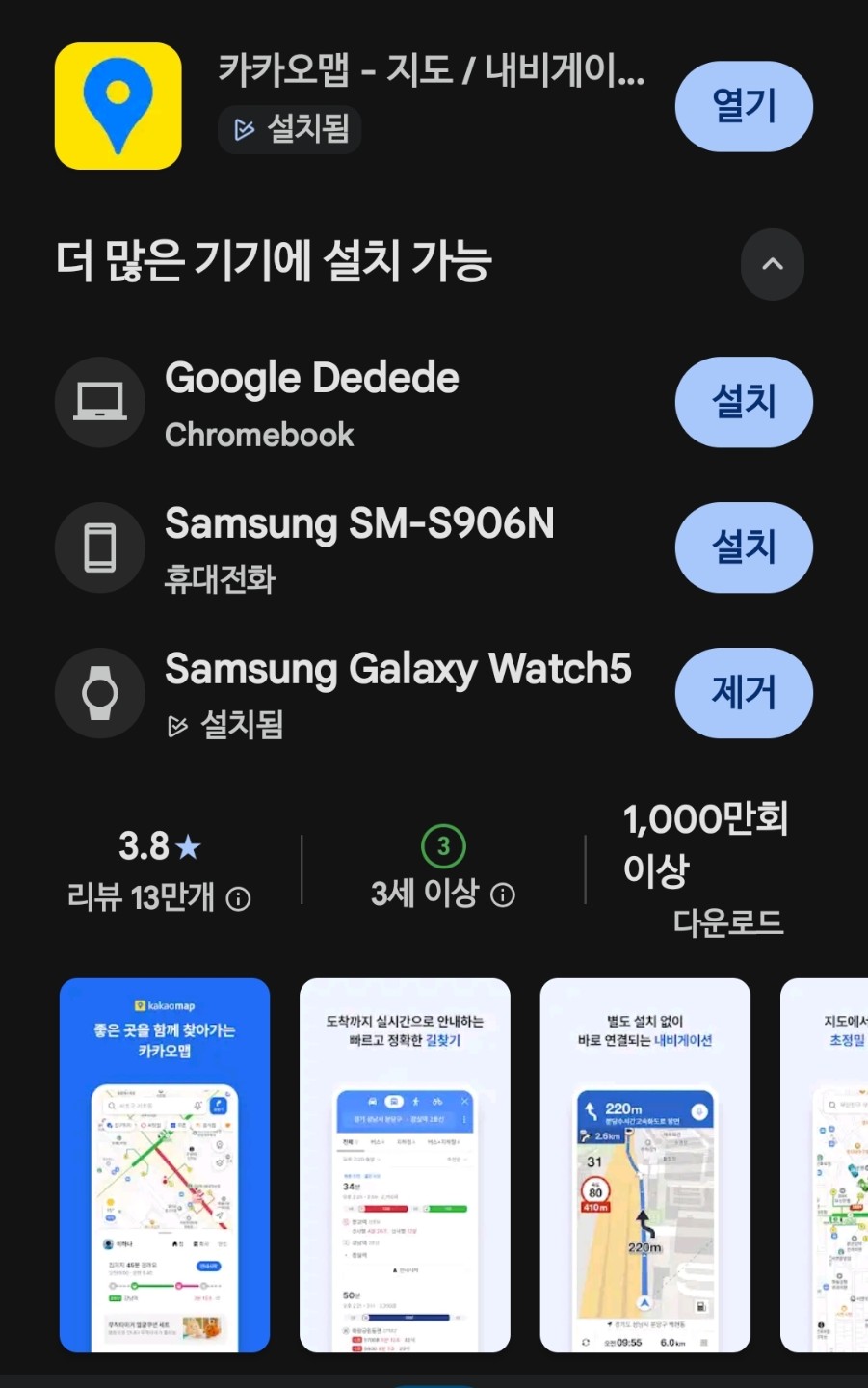Open the first kakaomap intro screenshot
868x1388 pixels.
pyautogui.click(x=165, y=1164)
